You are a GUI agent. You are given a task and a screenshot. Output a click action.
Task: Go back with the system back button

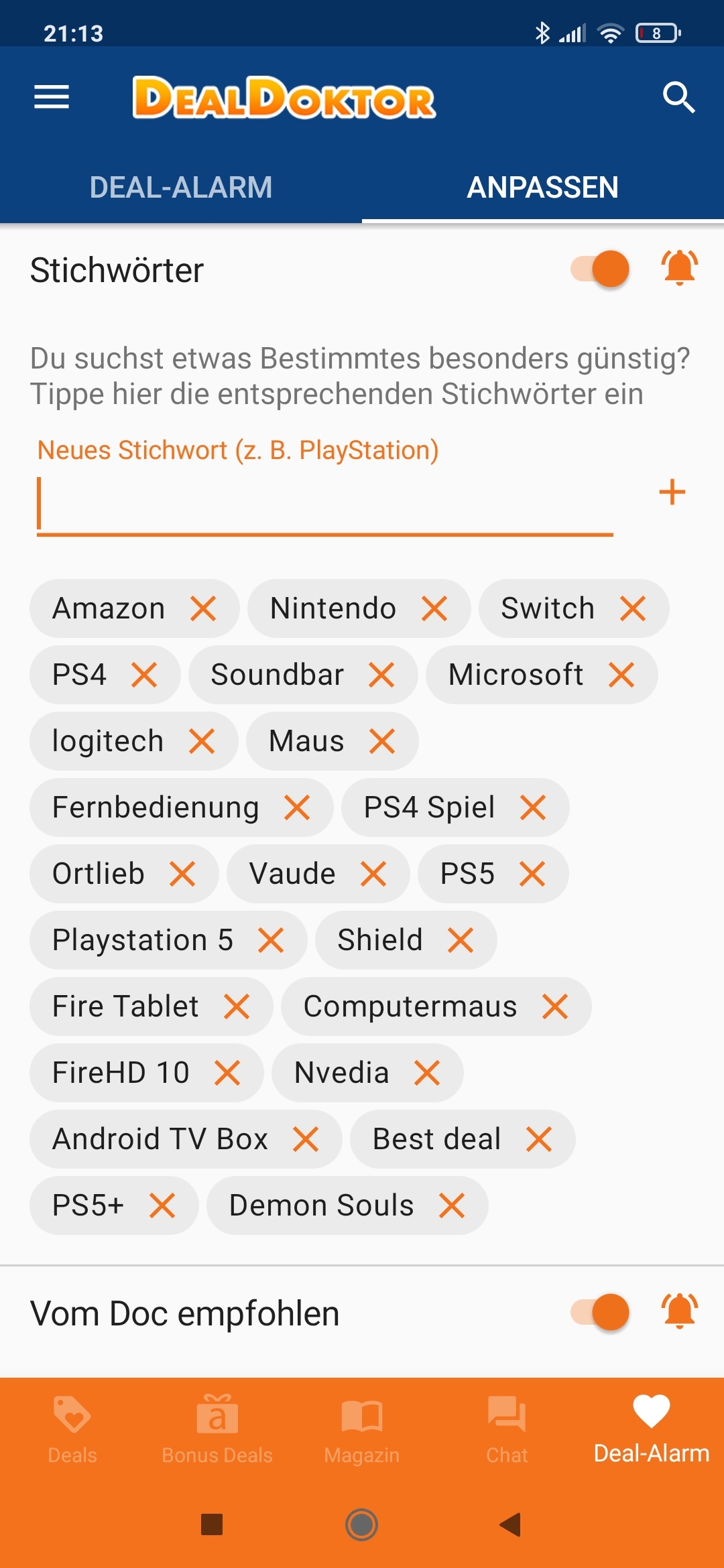(511, 1524)
